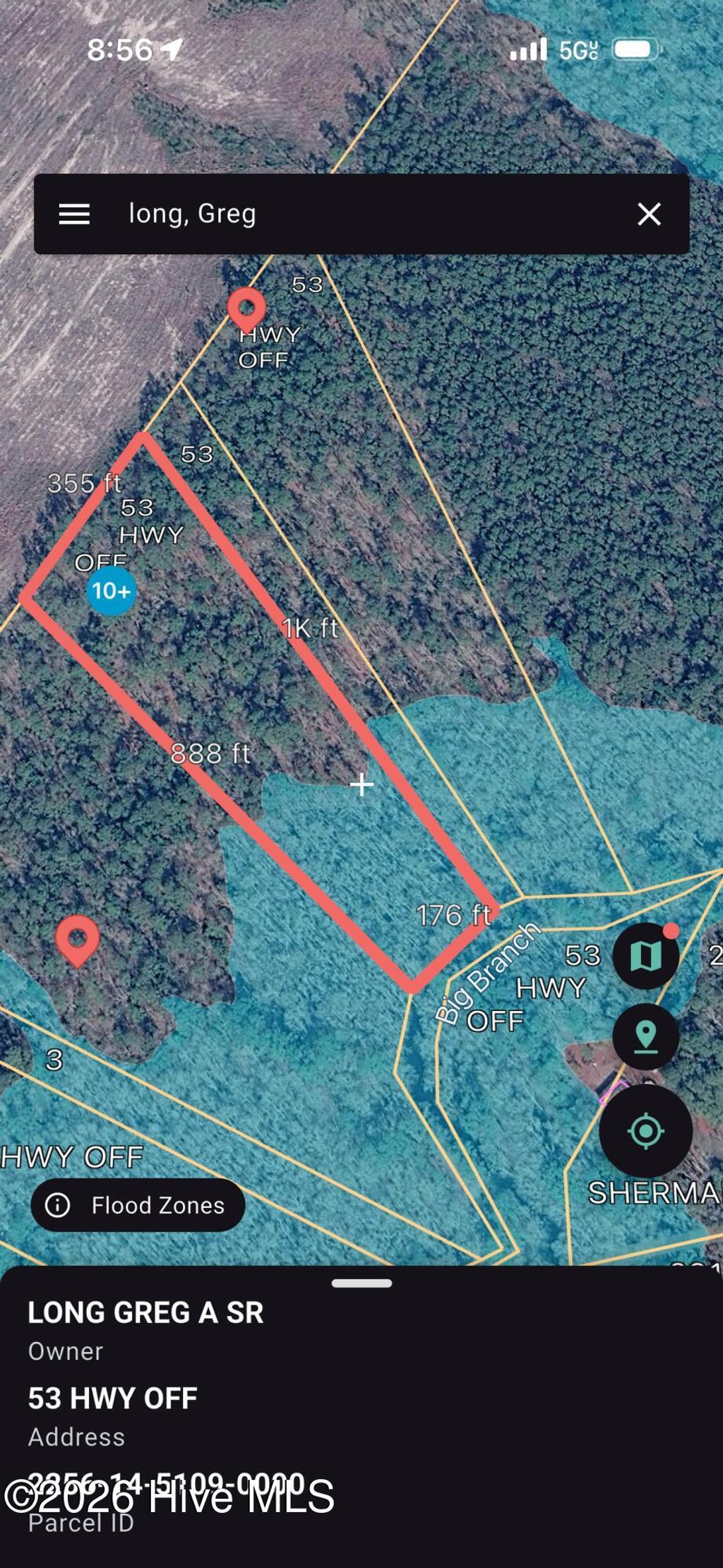Tap the blue 10+ cluster marker

coord(112,590)
